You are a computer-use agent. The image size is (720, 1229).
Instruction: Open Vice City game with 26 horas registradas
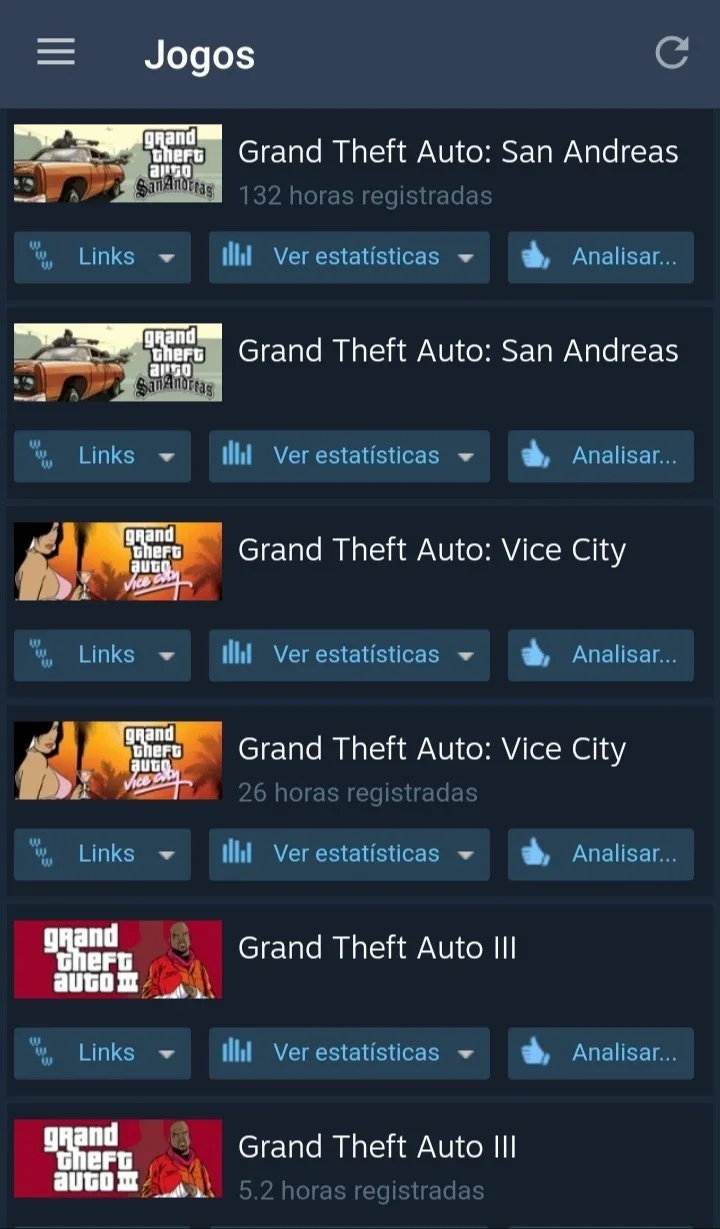432,749
